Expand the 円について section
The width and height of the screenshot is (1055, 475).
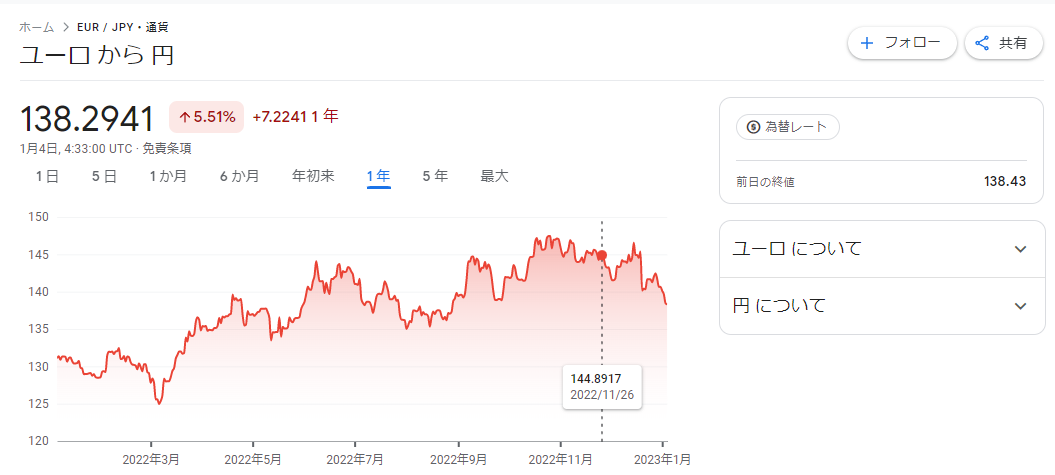pos(874,306)
